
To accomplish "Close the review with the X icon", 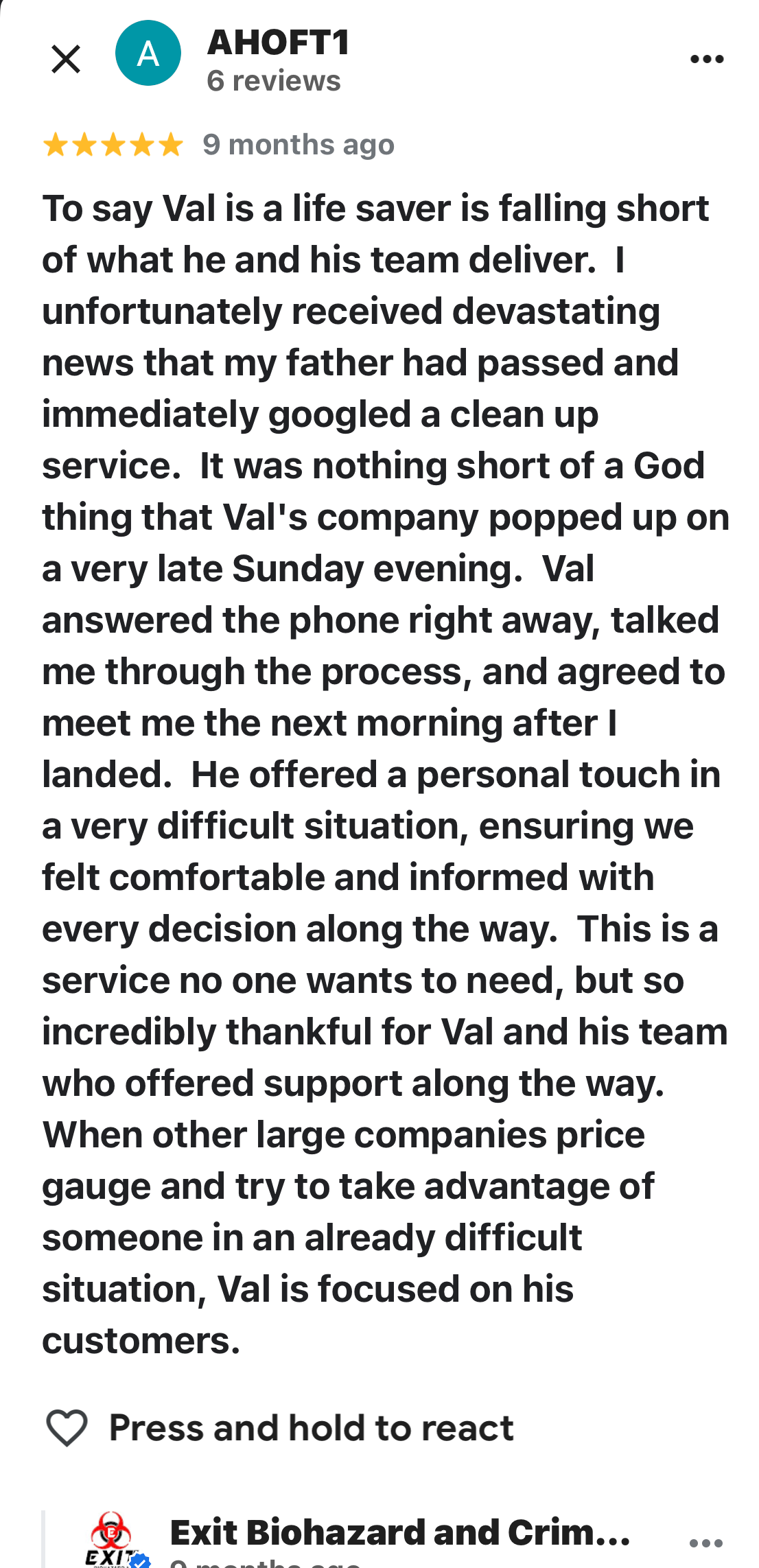I will 66,59.
